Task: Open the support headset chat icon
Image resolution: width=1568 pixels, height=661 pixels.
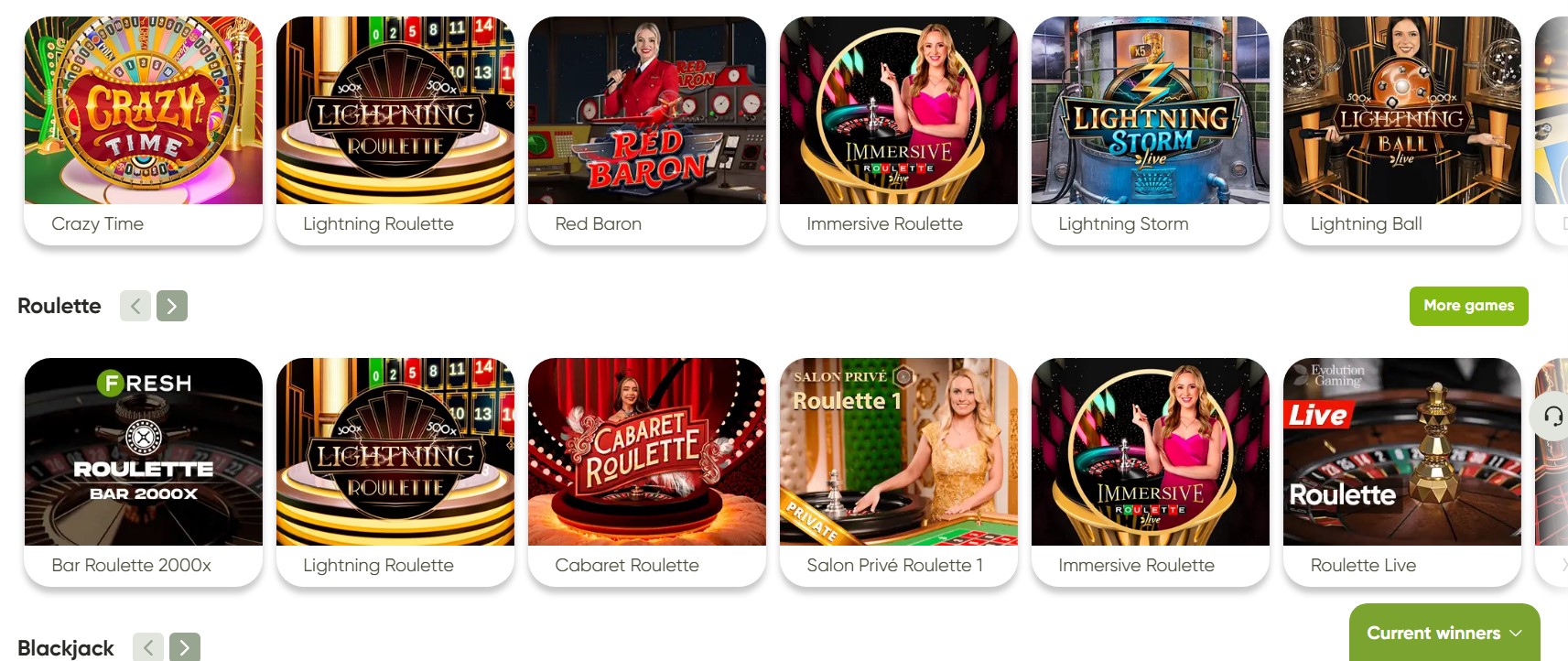Action: pos(1552,417)
